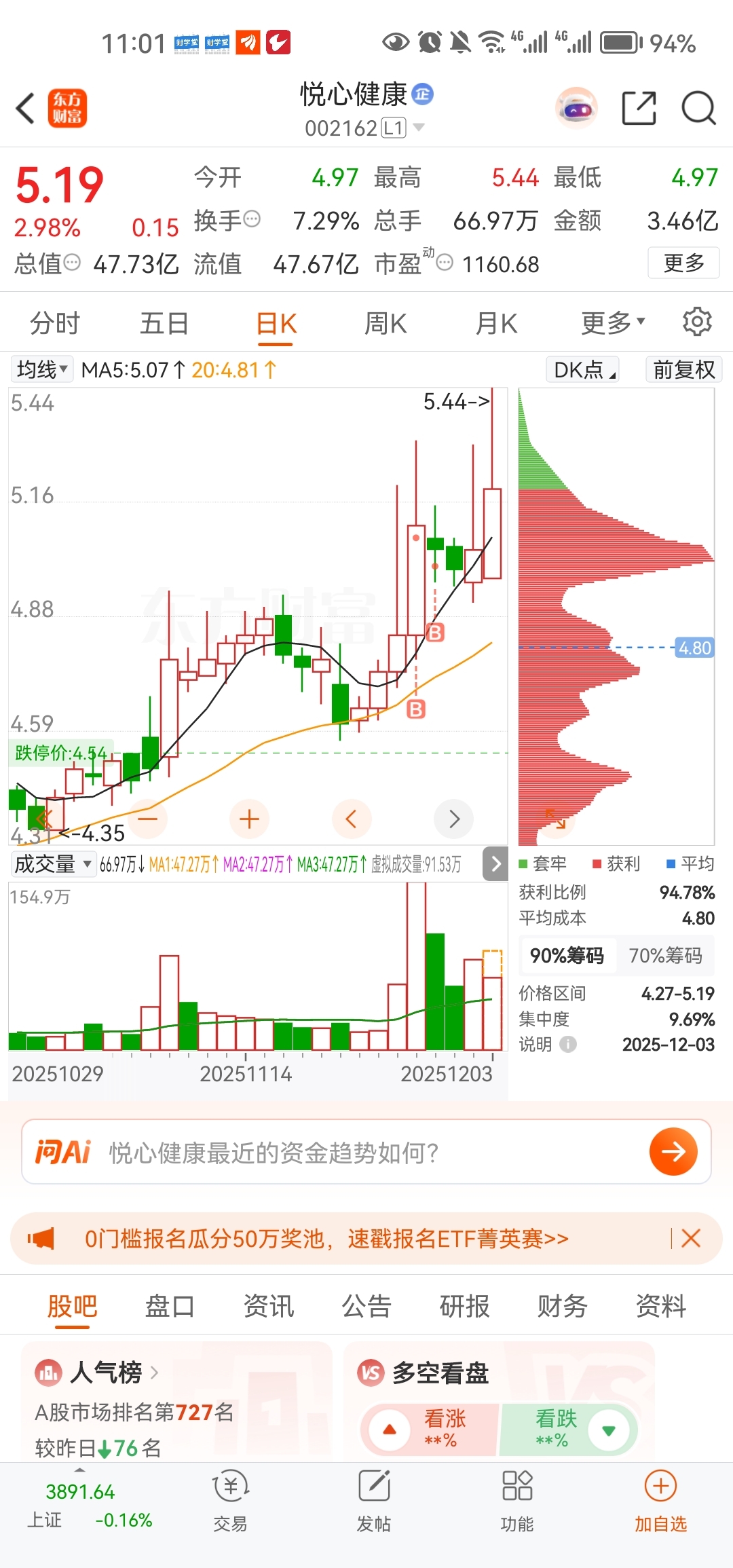The width and height of the screenshot is (733, 1568).
Task: Change the 前复权 adjustment setting
Action: 683,370
